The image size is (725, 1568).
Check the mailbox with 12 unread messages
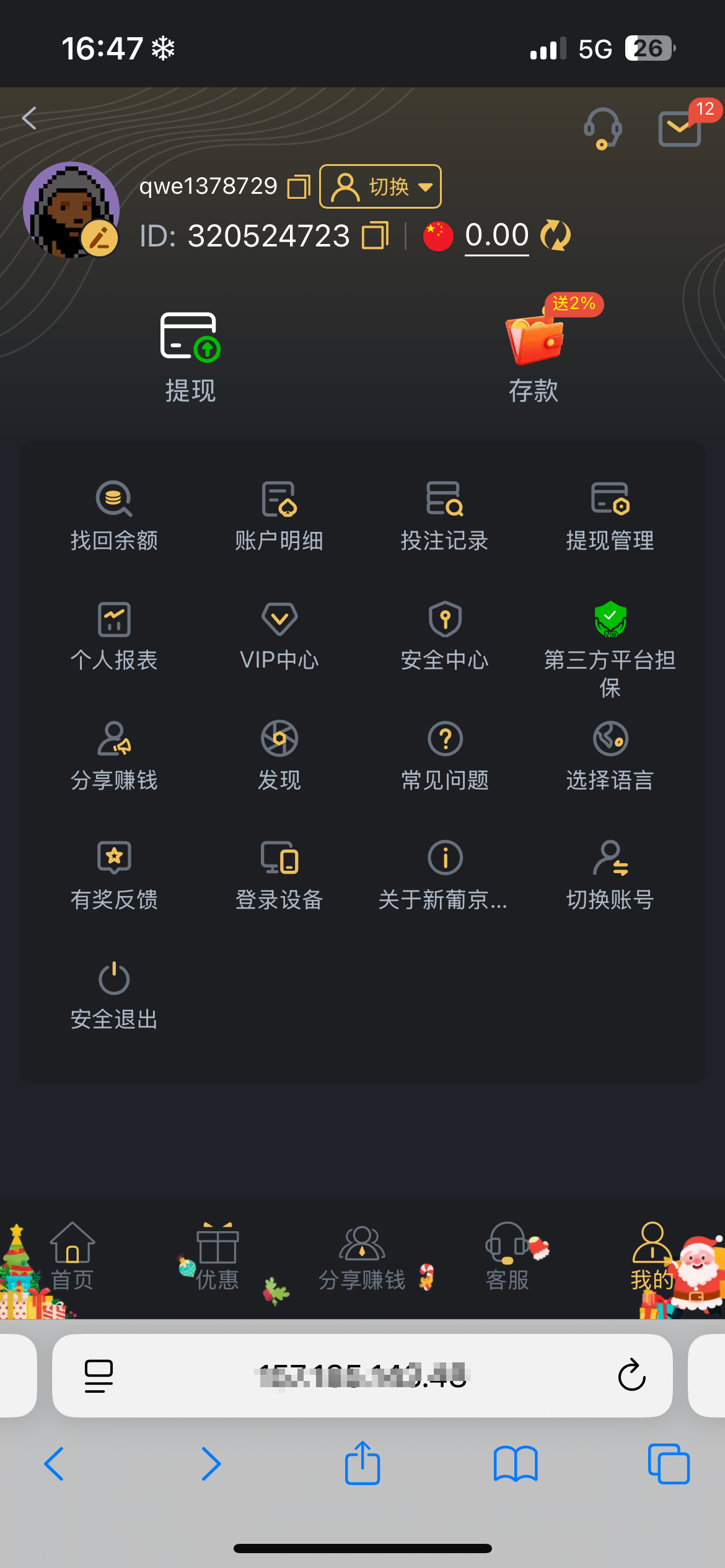tap(679, 130)
